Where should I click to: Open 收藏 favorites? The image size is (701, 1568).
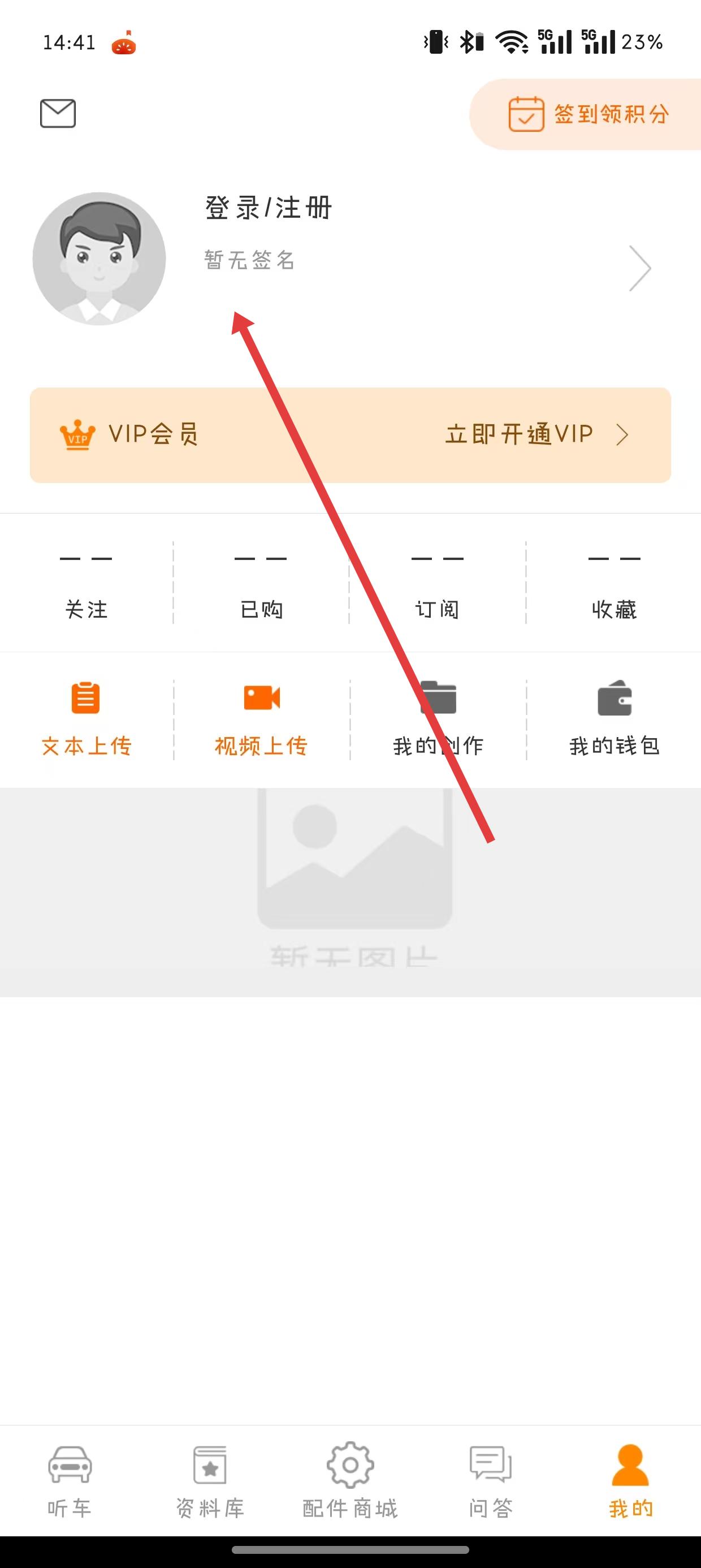point(614,584)
